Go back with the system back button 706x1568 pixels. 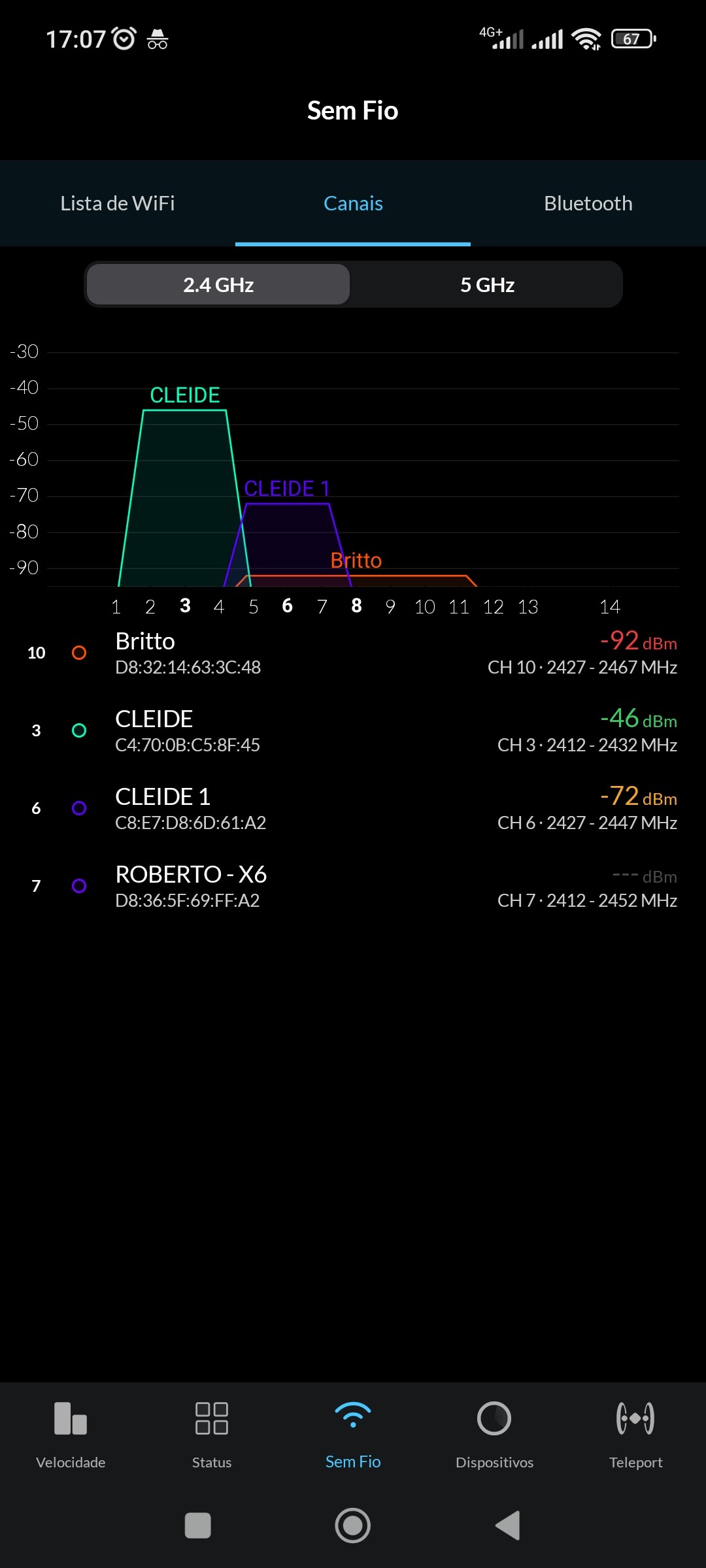pos(508,1526)
